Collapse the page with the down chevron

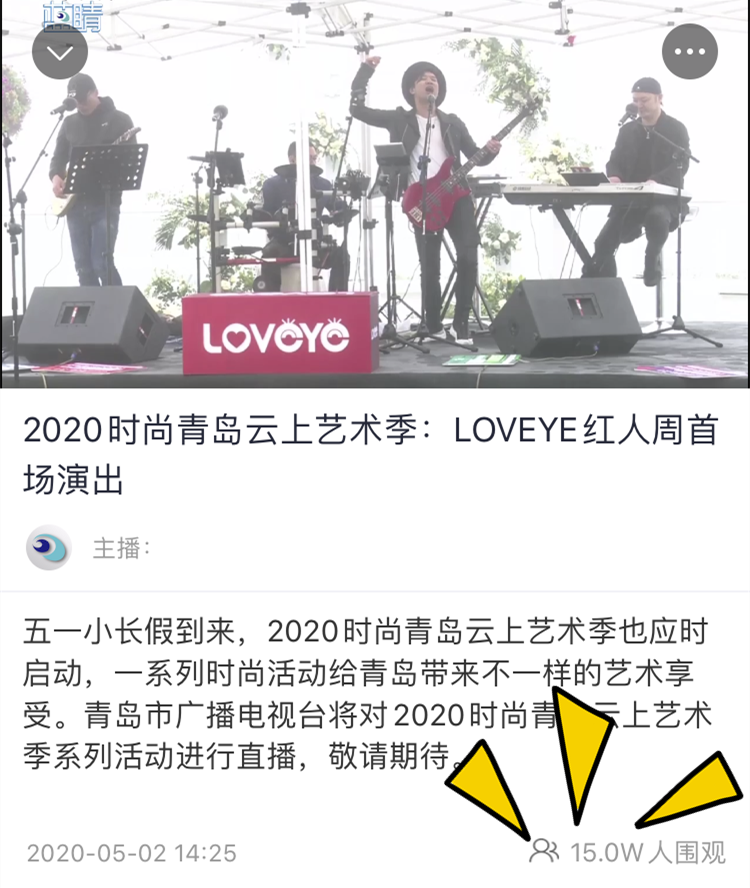[60, 51]
